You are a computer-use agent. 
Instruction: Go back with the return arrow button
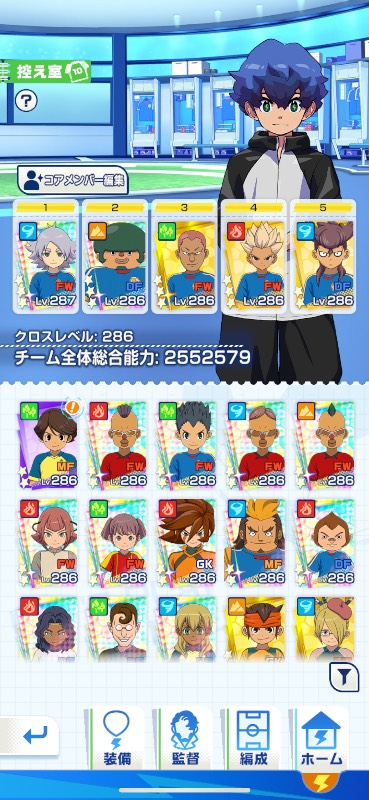[30, 736]
